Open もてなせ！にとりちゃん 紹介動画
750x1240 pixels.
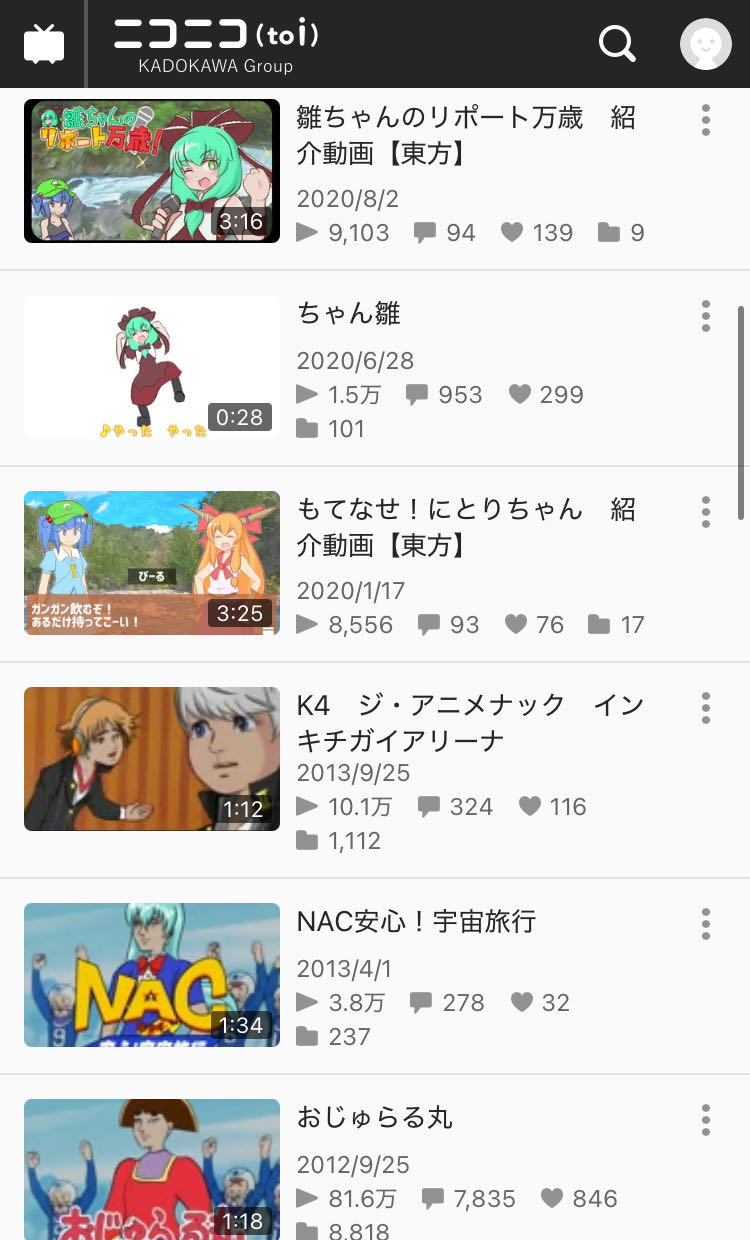152,563
